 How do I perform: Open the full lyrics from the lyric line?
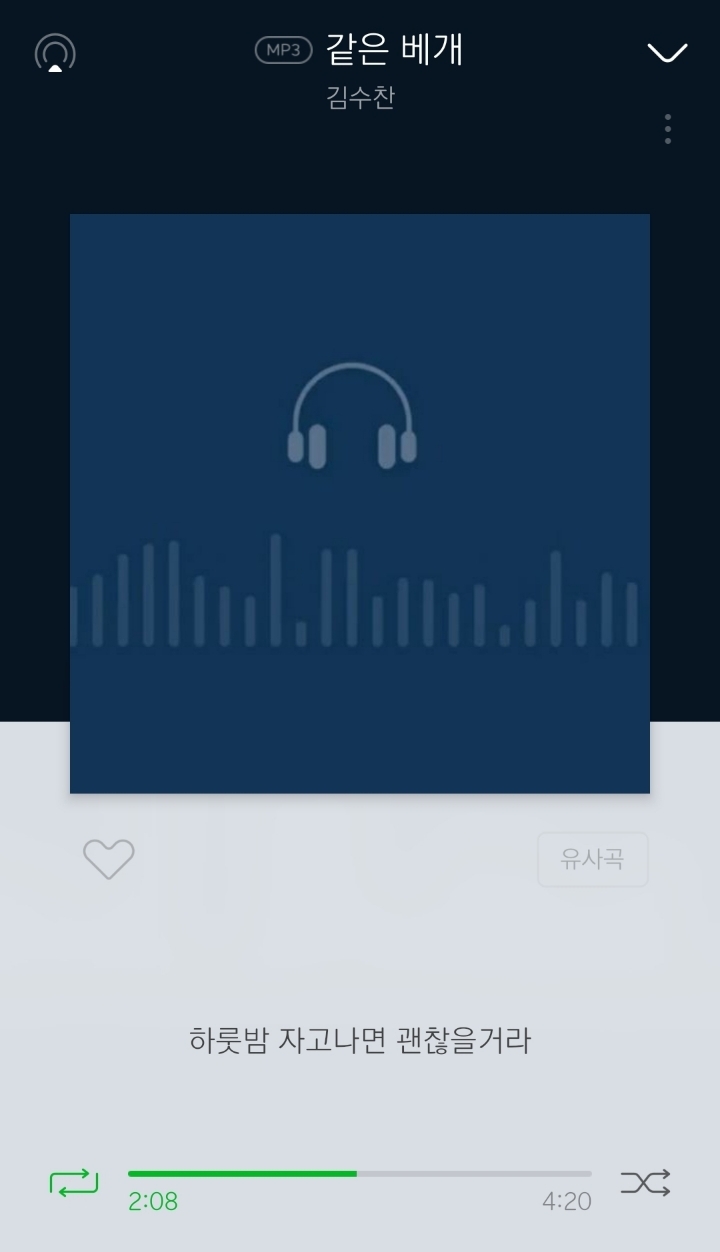coord(360,1040)
